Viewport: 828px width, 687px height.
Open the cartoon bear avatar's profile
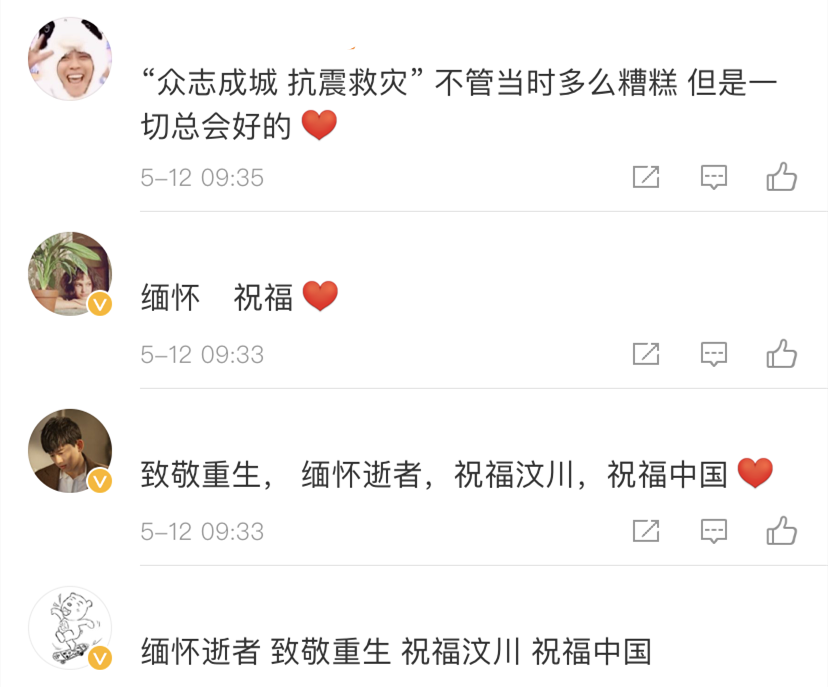(x=70, y=628)
